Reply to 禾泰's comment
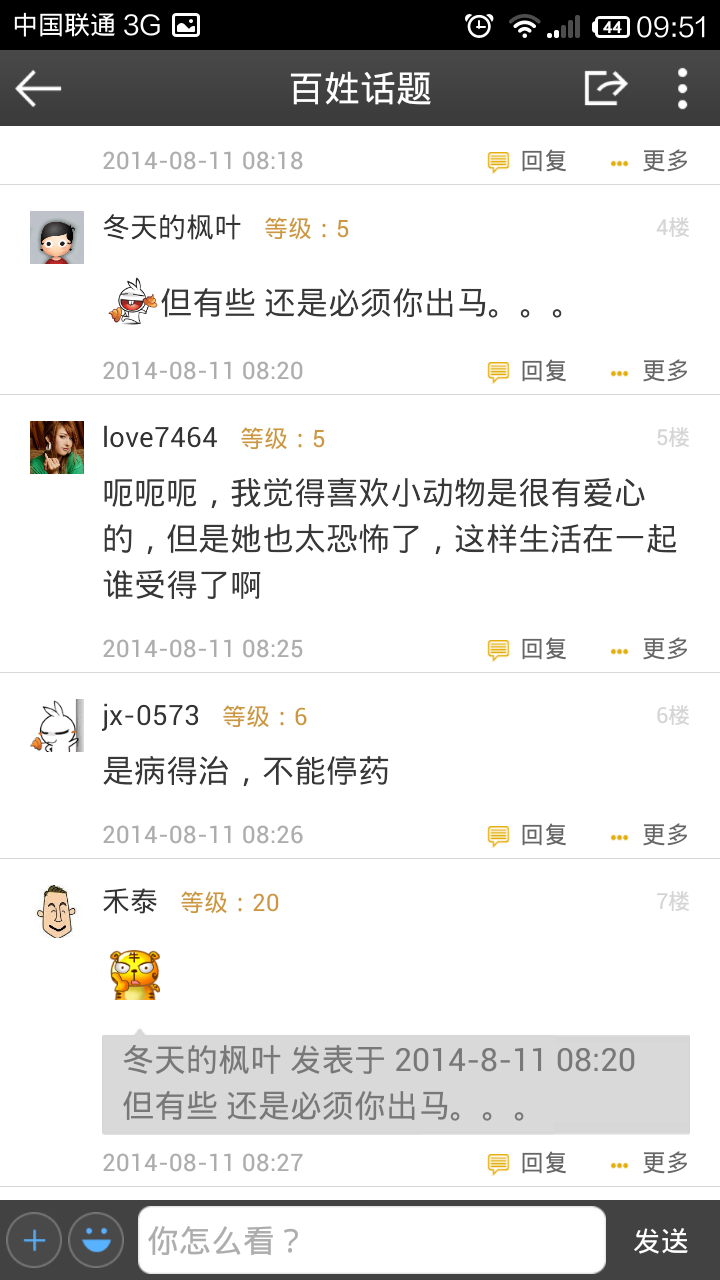720x1280 pixels. coord(527,1163)
